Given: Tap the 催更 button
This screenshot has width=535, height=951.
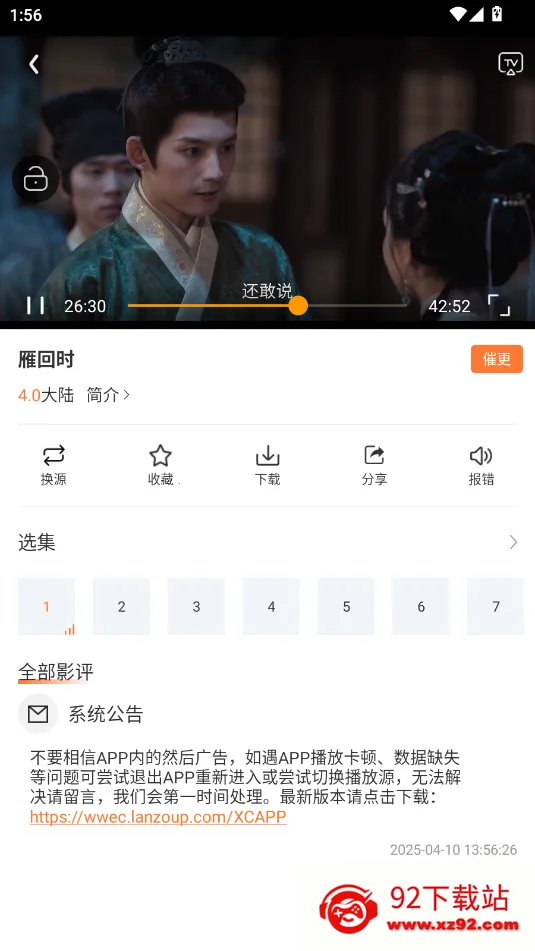Looking at the screenshot, I should coord(497,359).
